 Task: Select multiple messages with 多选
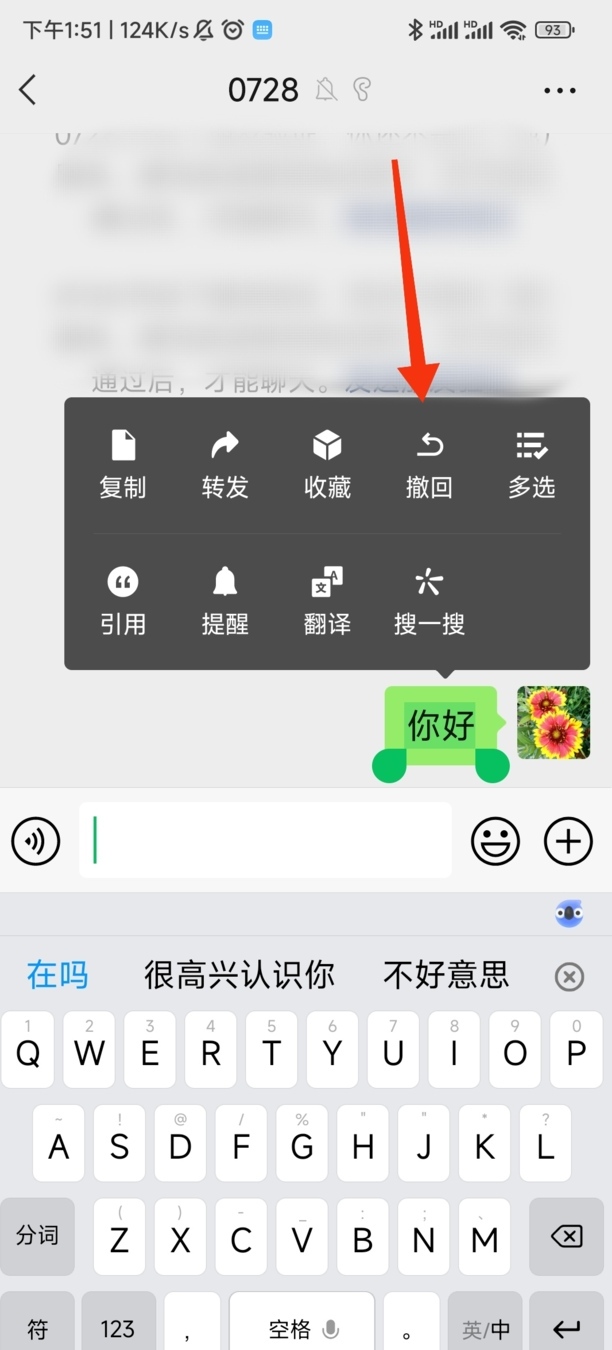[x=531, y=464]
